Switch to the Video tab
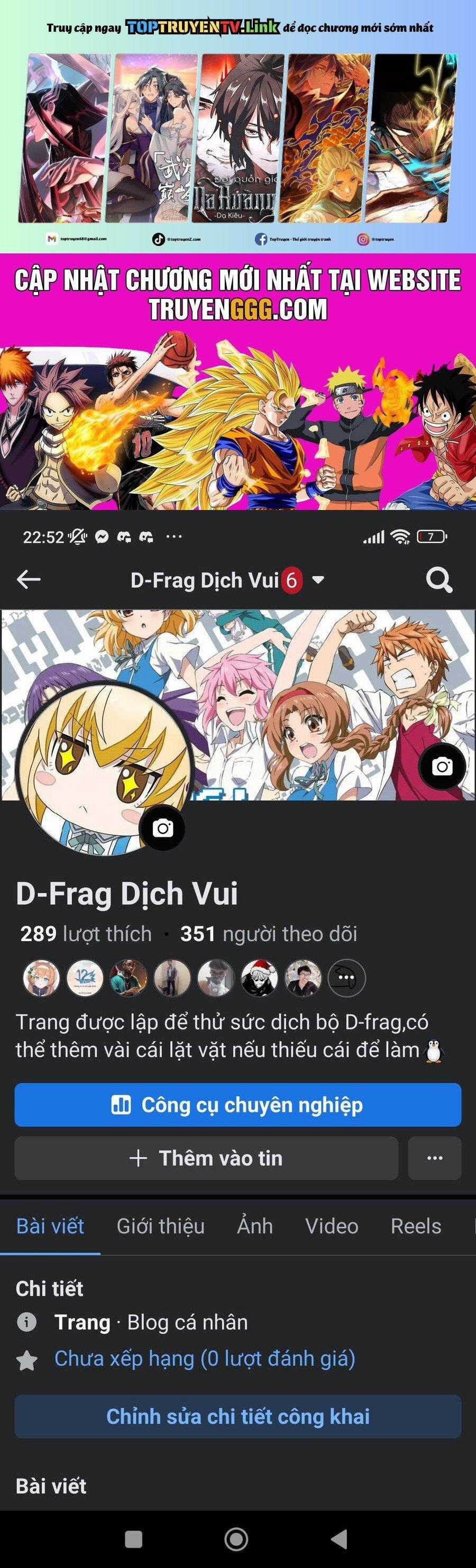Screen dimensions: 476x1568 pos(331,1226)
